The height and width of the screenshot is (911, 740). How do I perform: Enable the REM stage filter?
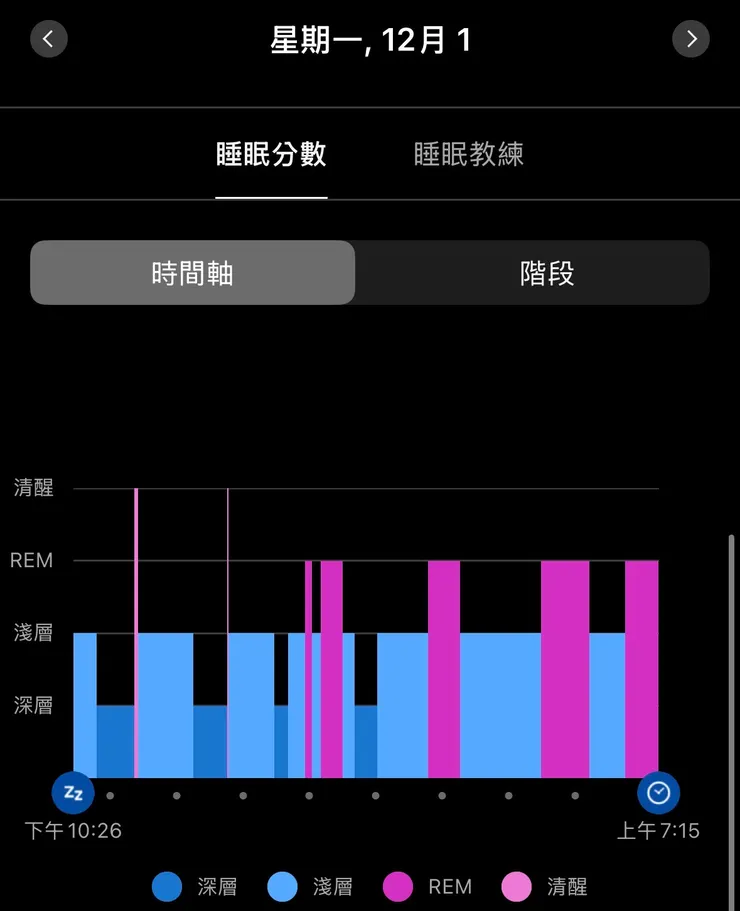[x=400, y=886]
